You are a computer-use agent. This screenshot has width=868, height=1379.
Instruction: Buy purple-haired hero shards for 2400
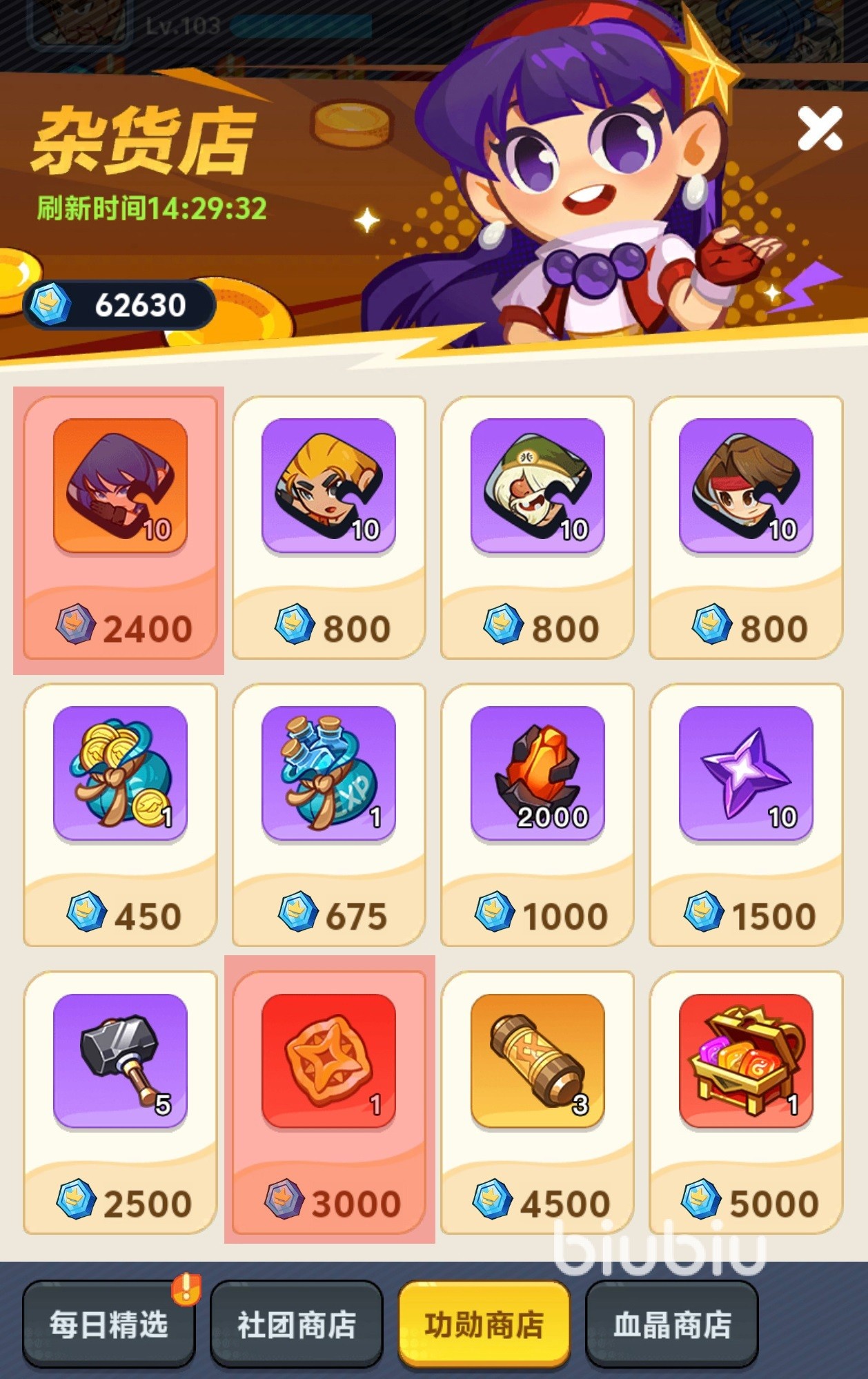pos(120,528)
